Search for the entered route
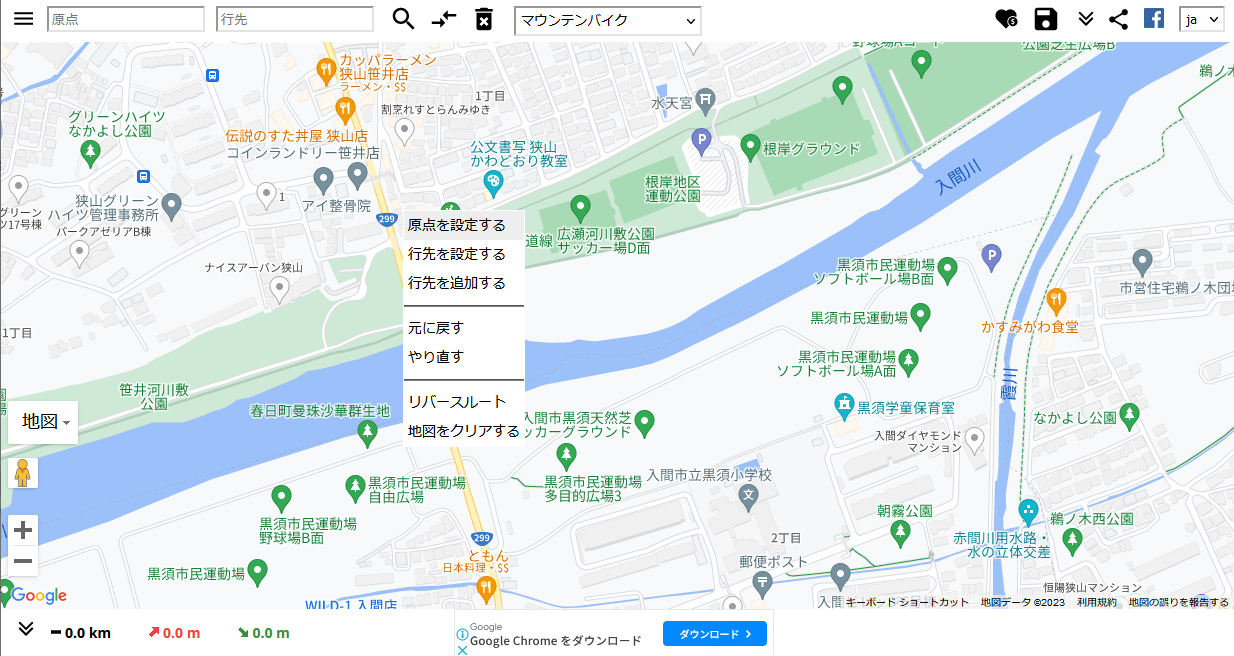The width and height of the screenshot is (1234, 656). (403, 19)
